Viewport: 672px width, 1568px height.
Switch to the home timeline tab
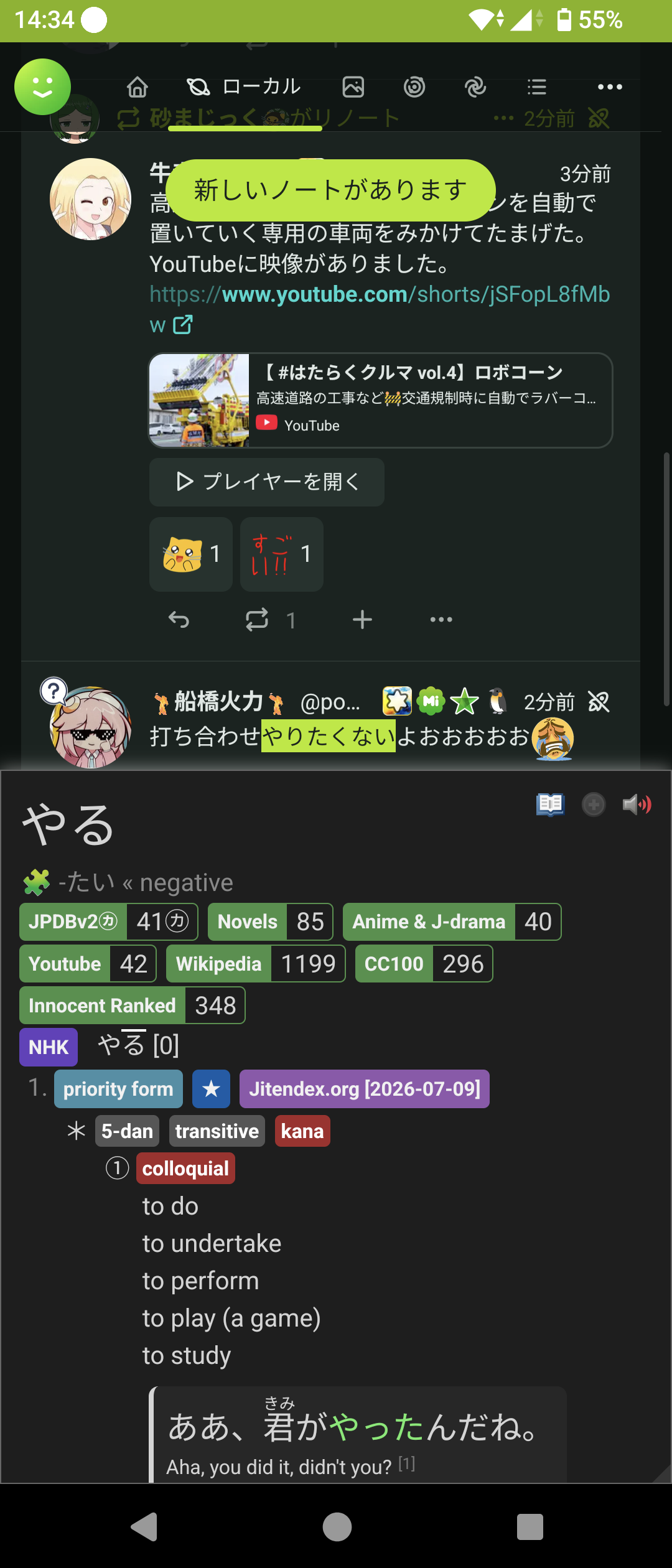coord(138,87)
